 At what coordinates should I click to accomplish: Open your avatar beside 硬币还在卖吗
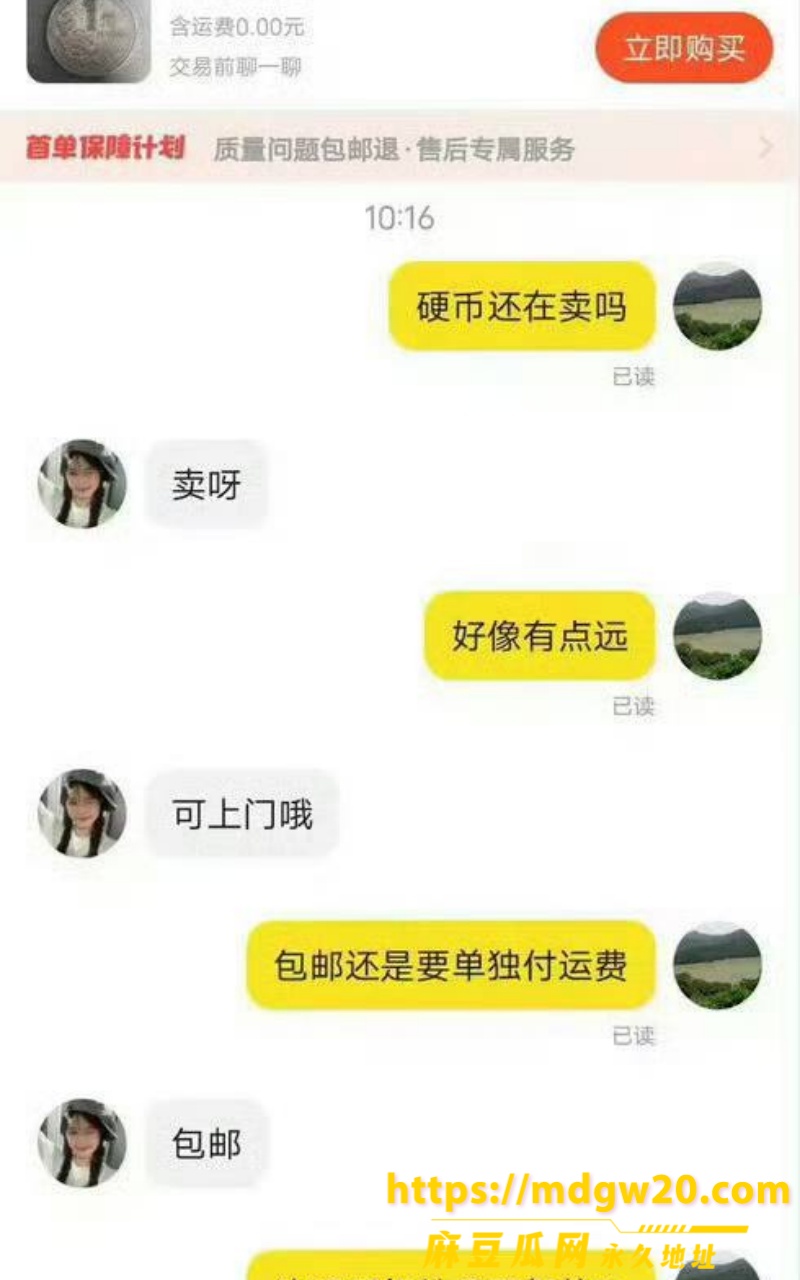coord(717,306)
